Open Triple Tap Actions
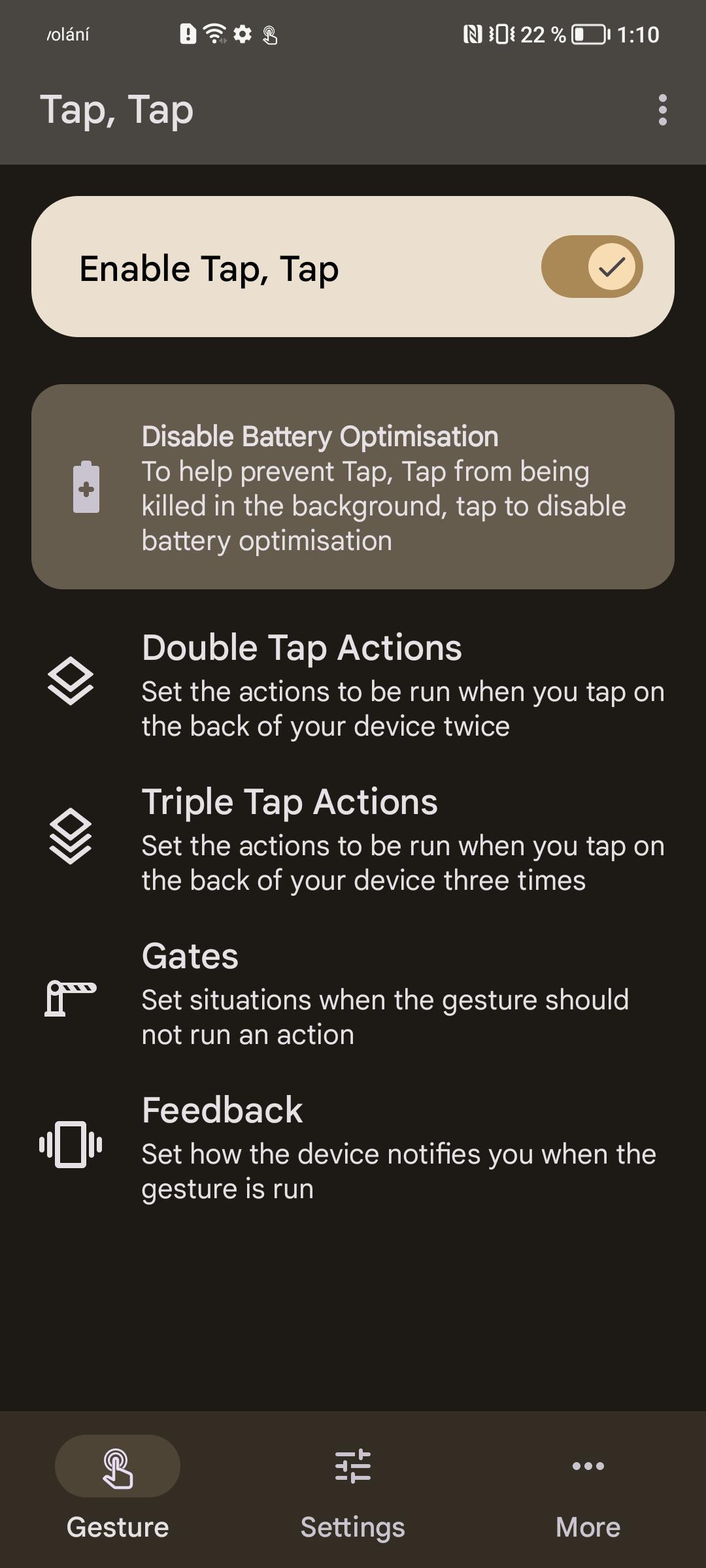The height and width of the screenshot is (1568, 706). coord(353,838)
